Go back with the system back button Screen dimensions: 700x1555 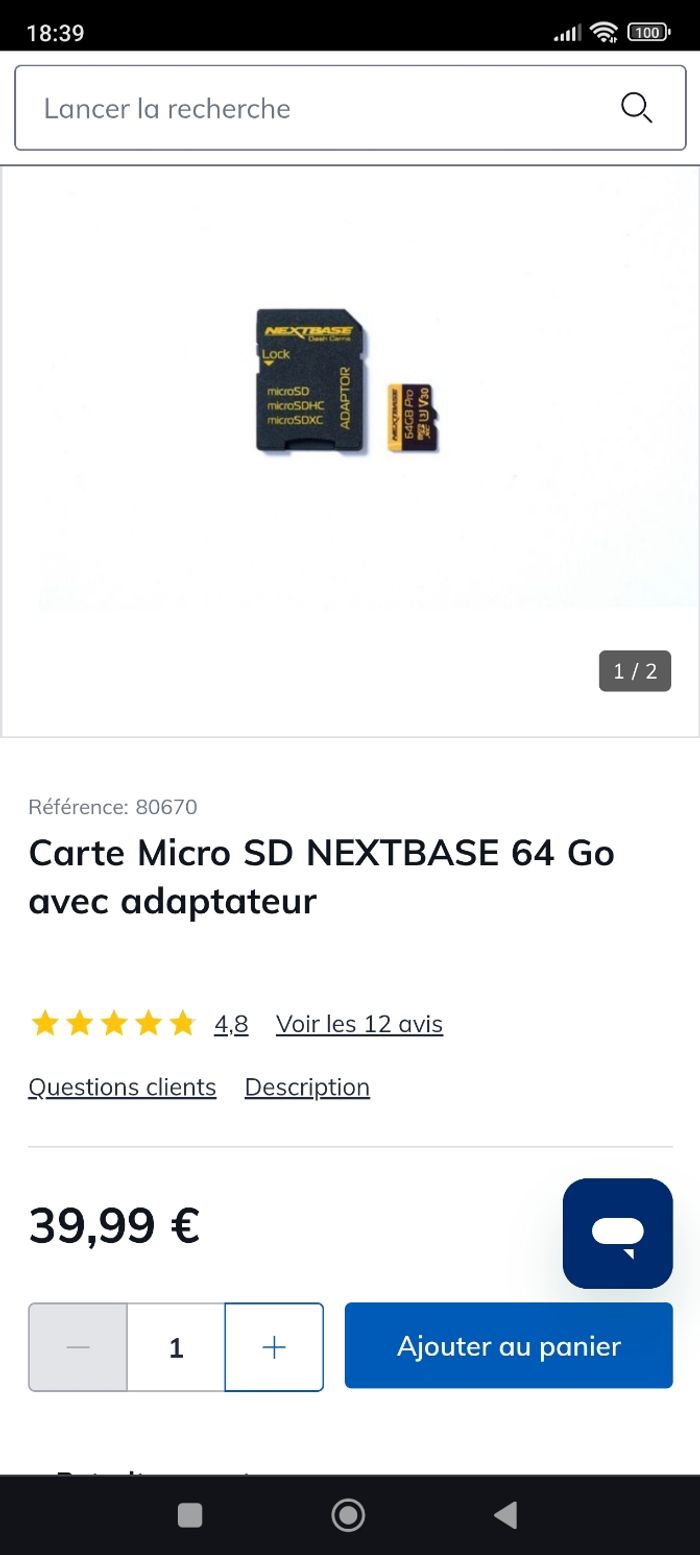pyautogui.click(x=505, y=1516)
